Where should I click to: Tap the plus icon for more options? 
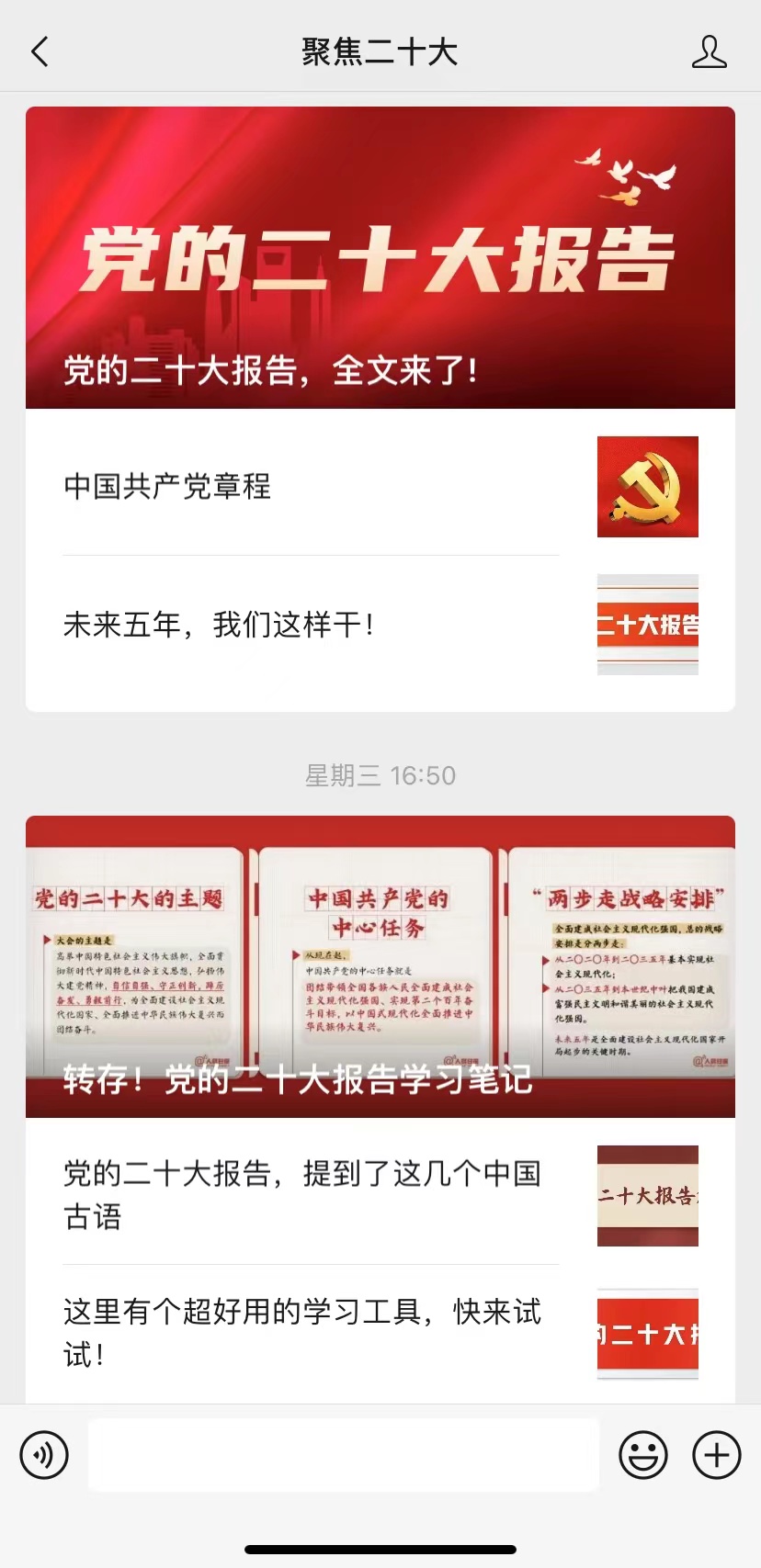[714, 1455]
